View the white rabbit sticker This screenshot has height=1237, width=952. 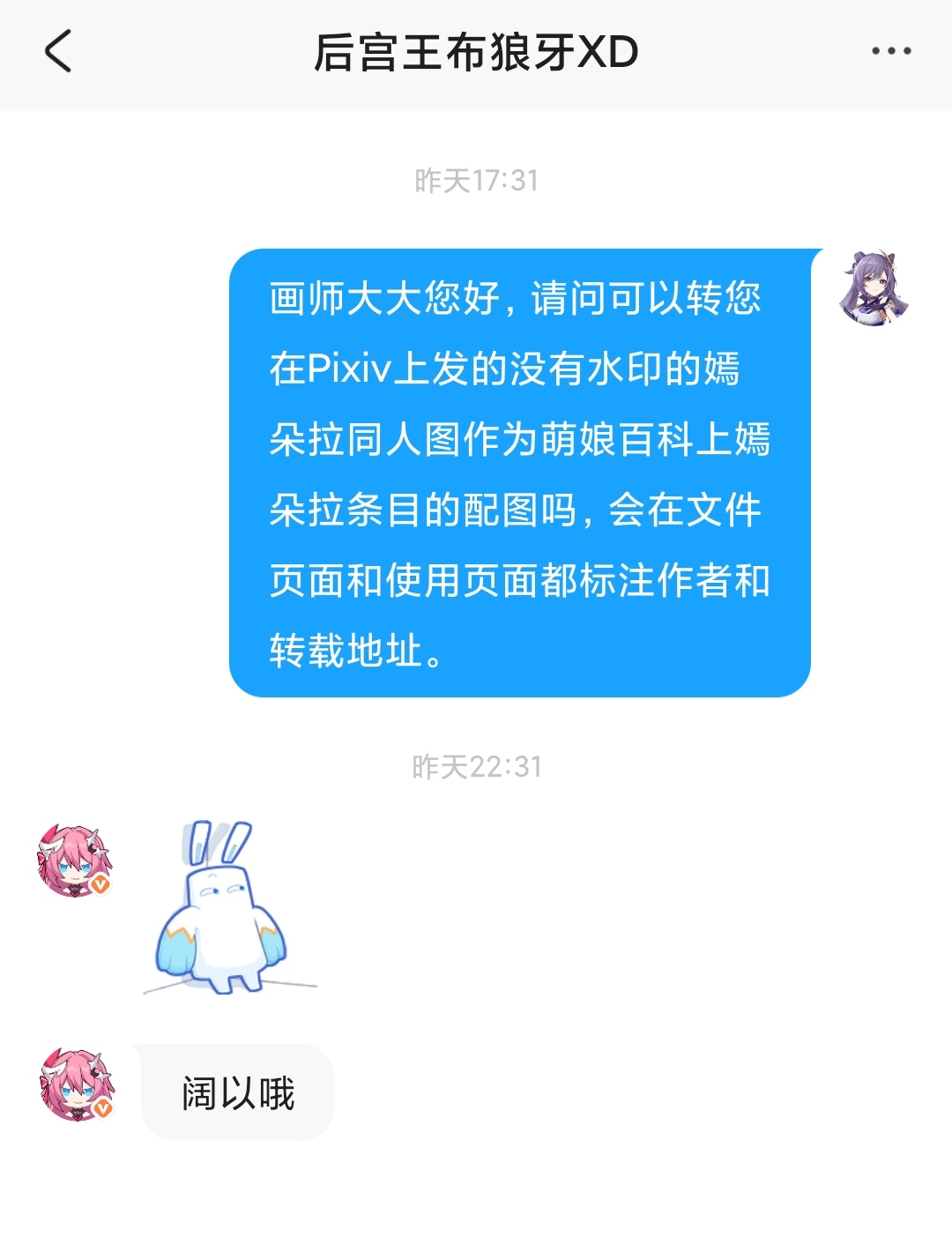tap(225, 908)
